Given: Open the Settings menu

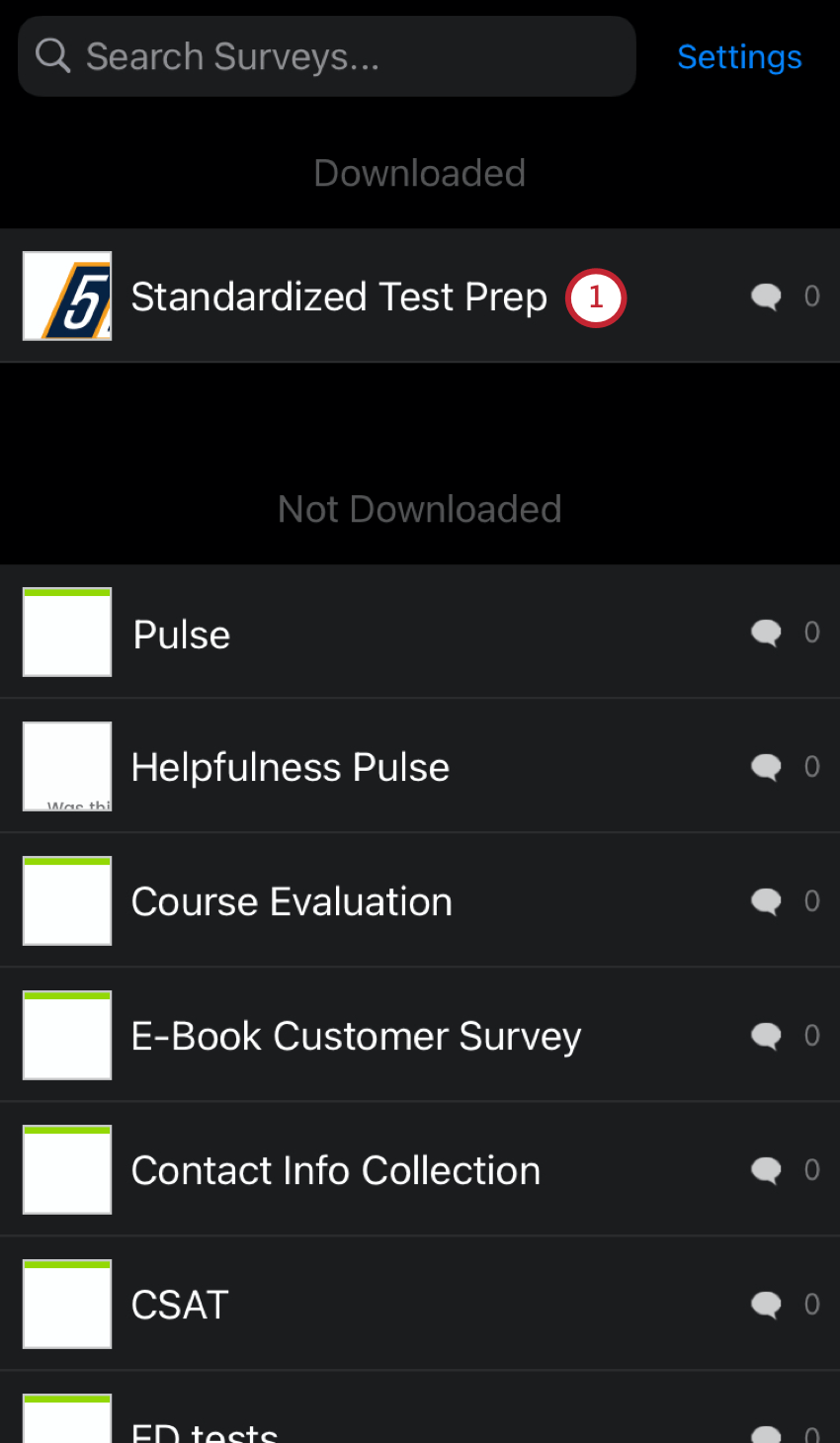Looking at the screenshot, I should (739, 56).
